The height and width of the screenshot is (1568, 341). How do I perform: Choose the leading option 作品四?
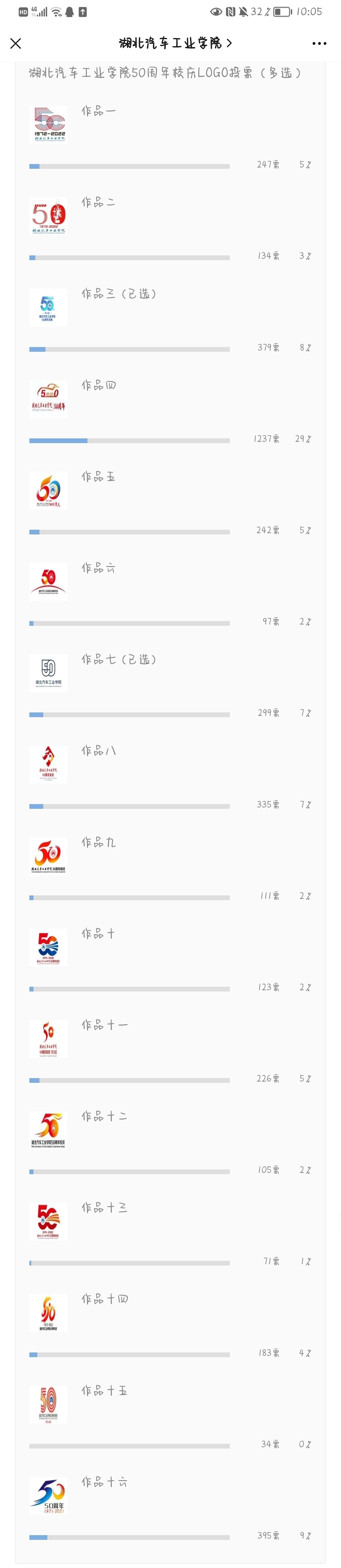click(99, 385)
